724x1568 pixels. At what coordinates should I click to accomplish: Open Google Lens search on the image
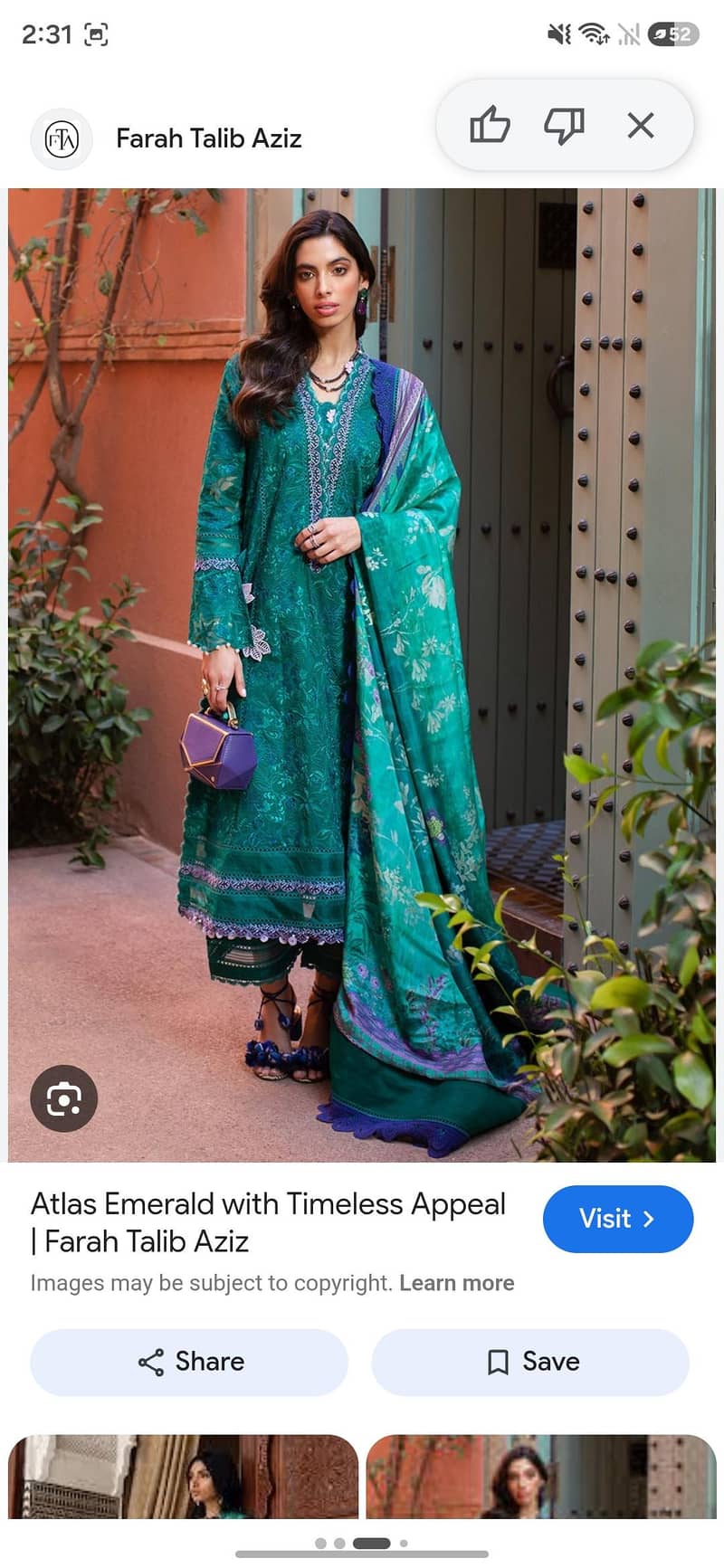(63, 1098)
